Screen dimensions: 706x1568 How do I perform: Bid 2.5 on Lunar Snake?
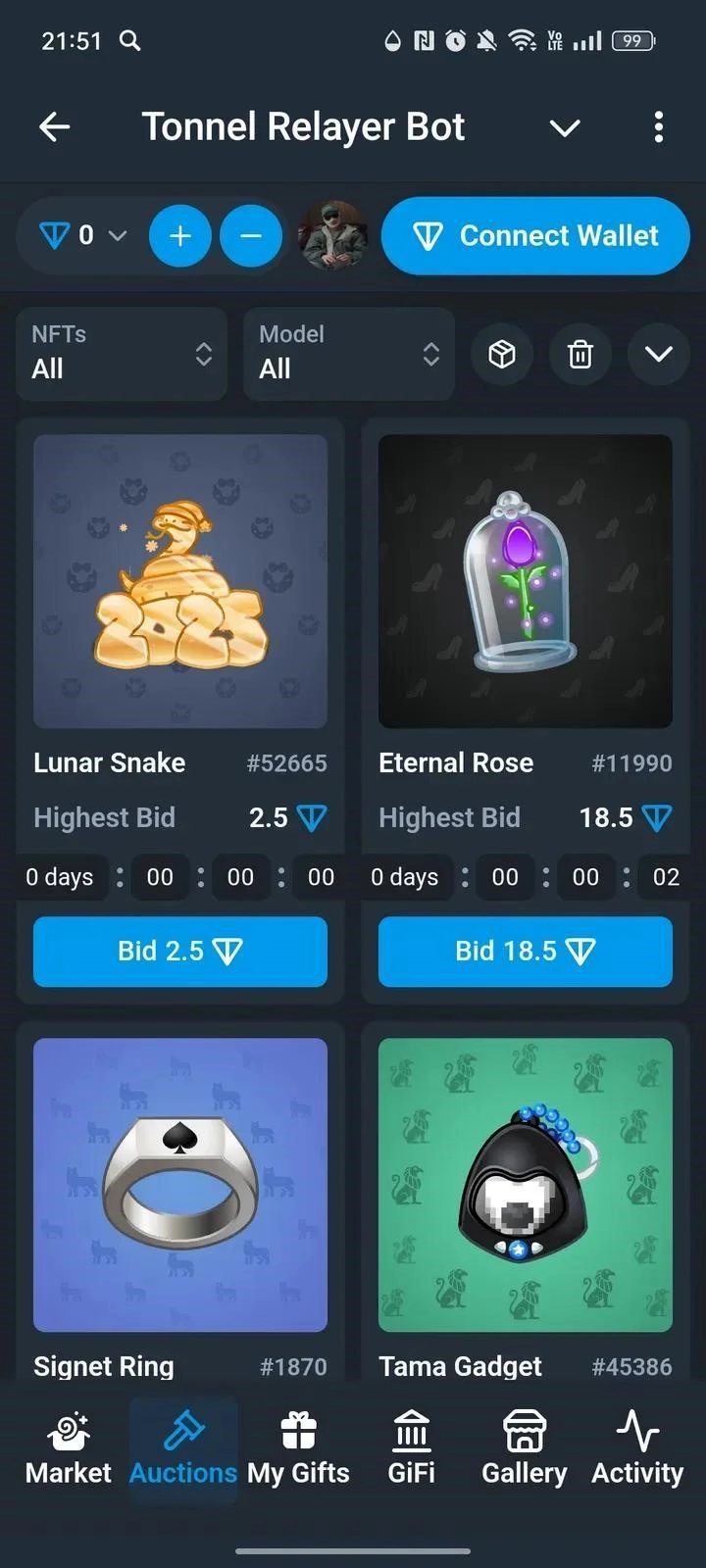[x=180, y=951]
